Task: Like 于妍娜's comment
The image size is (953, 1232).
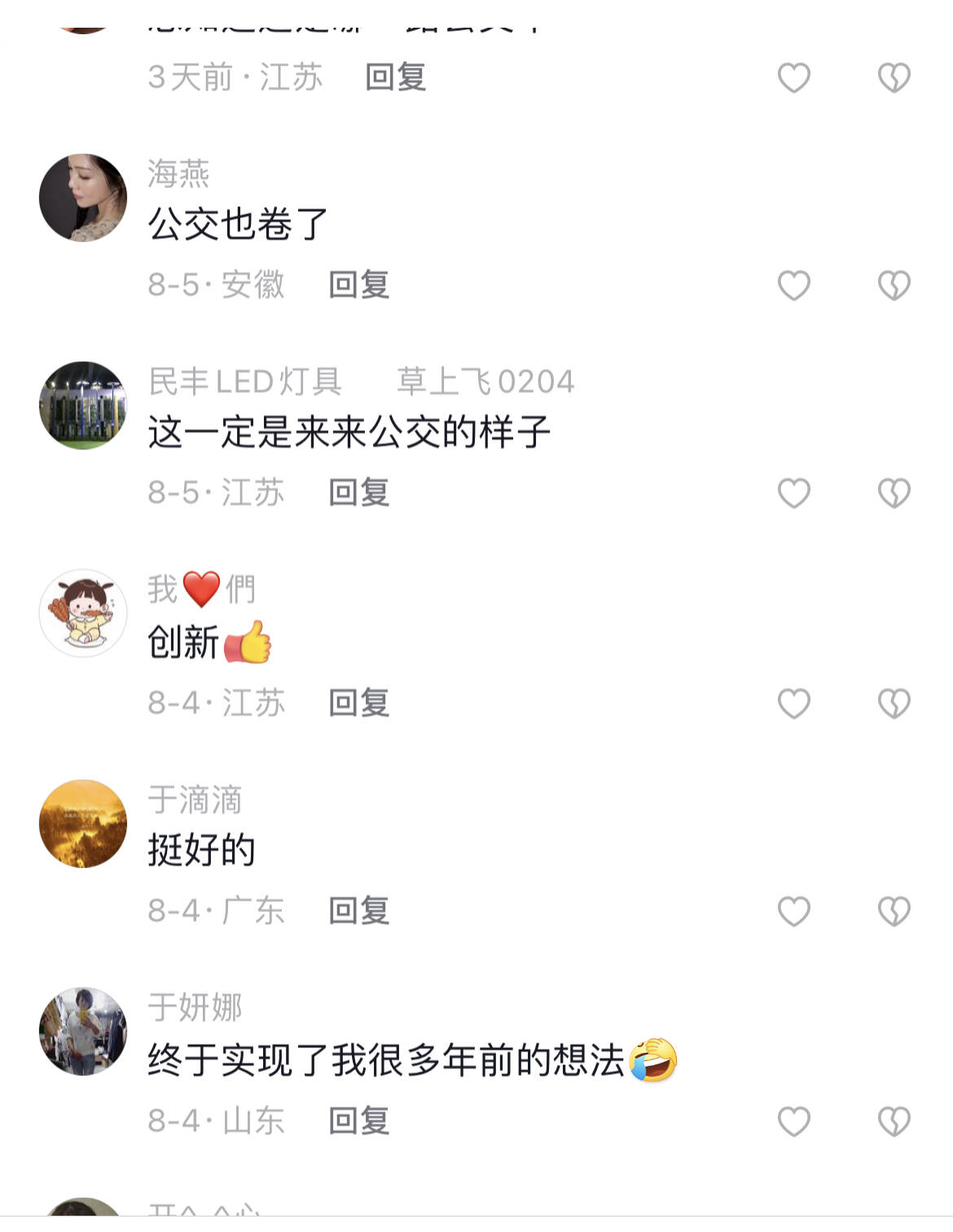Action: (x=793, y=1120)
